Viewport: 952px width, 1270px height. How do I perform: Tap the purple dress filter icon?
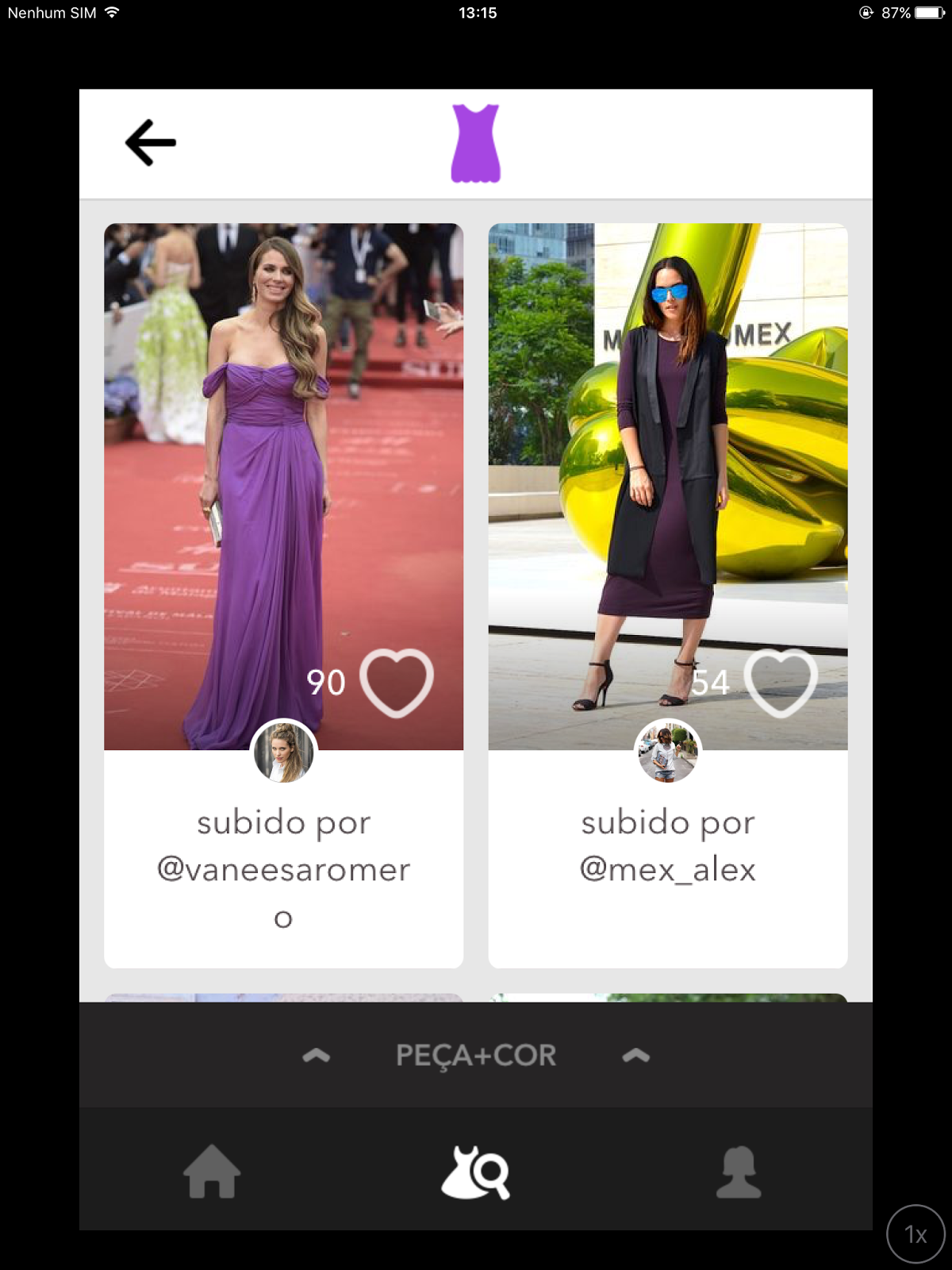coord(475,144)
